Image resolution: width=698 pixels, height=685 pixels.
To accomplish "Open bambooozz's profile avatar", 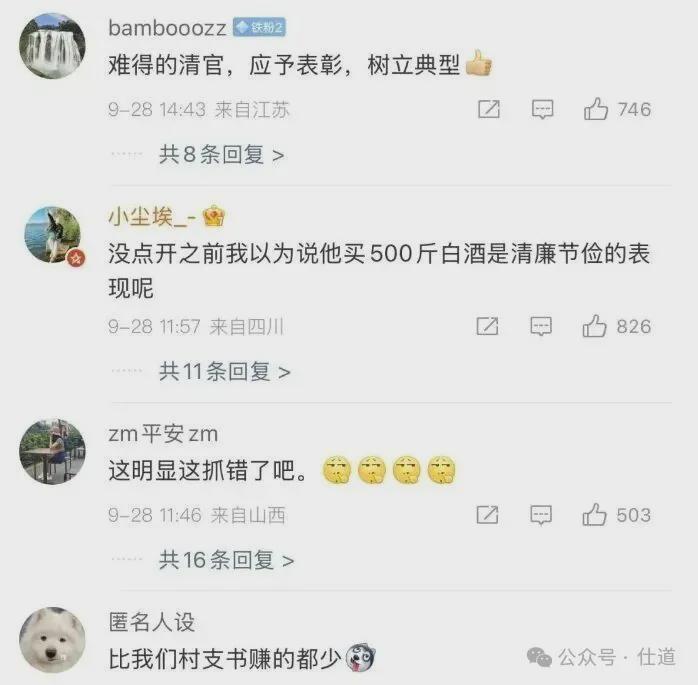I will coord(52,46).
